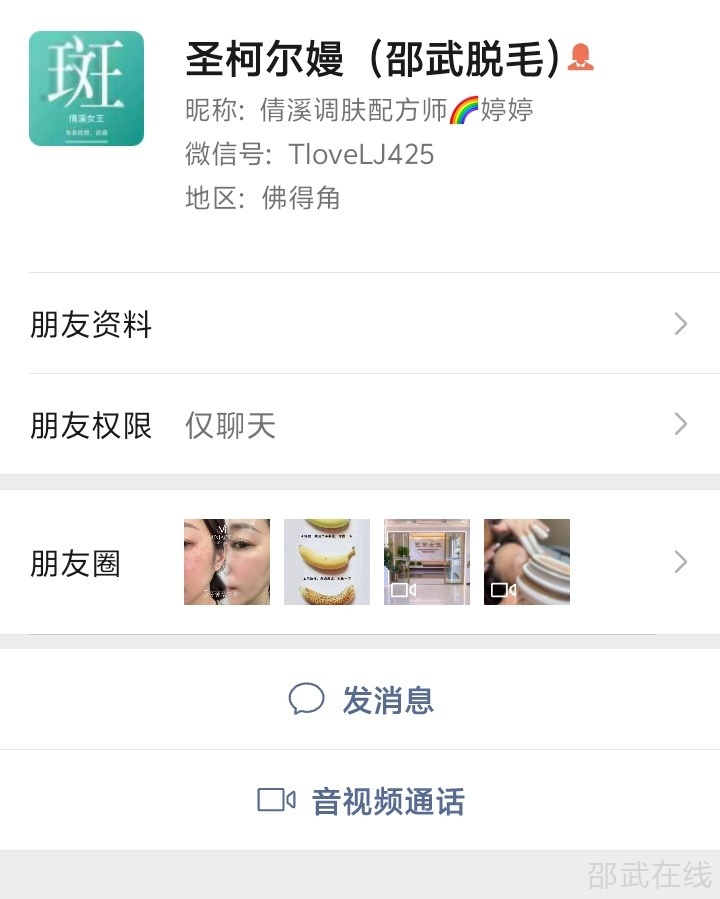
Task: Click the 仅聊天 permission label
Action: [229, 426]
